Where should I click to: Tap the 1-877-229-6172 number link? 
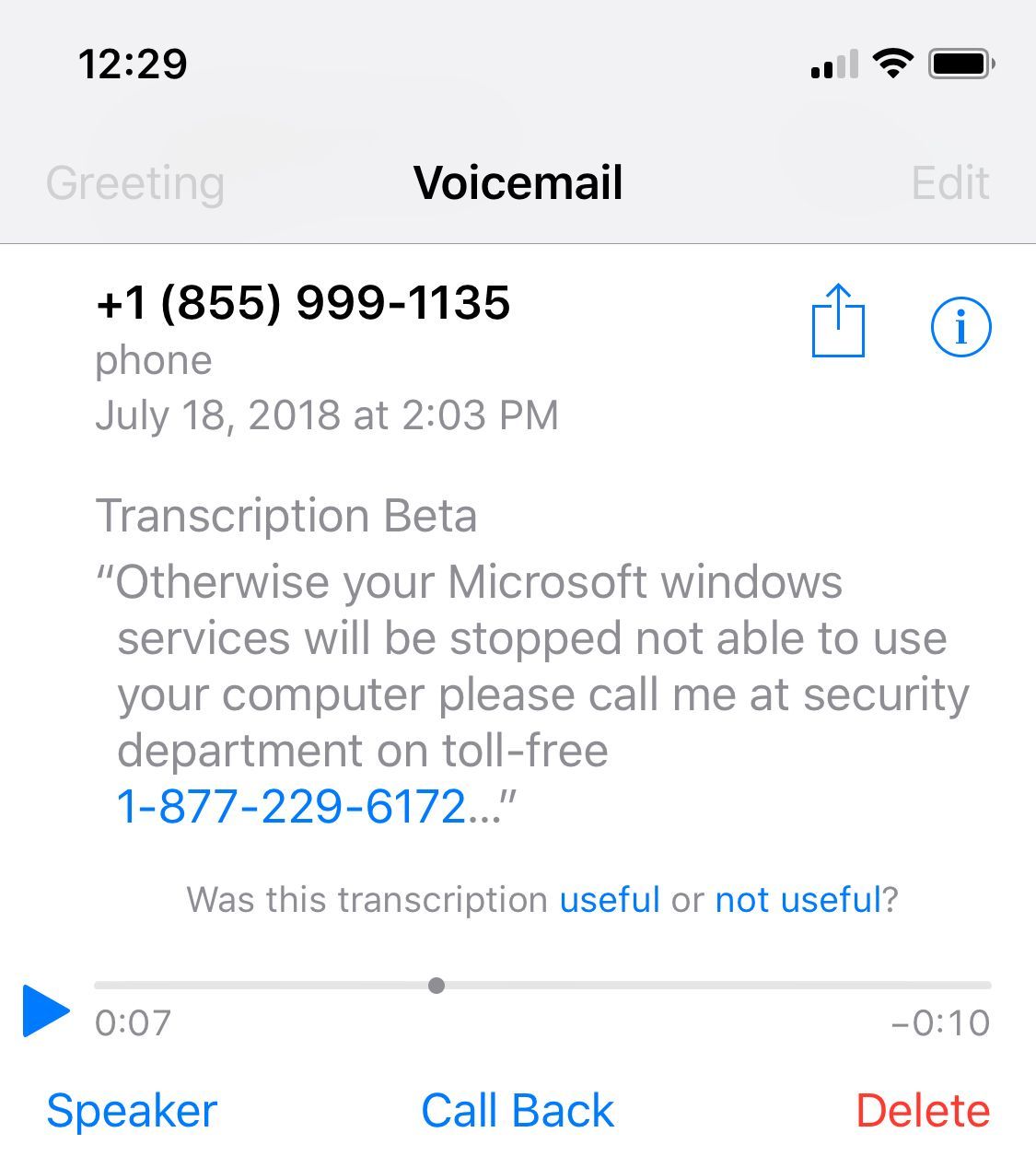(x=292, y=808)
